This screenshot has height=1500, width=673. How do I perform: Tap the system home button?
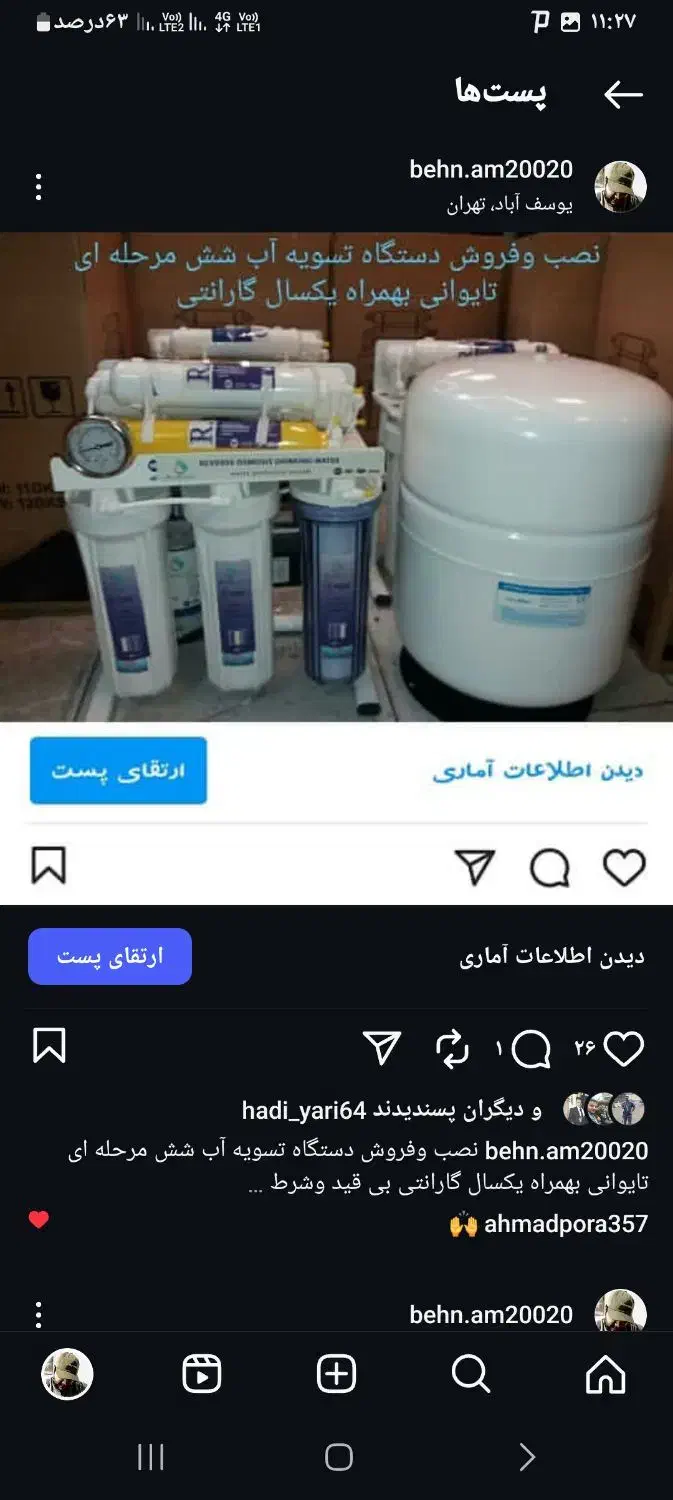point(339,1458)
